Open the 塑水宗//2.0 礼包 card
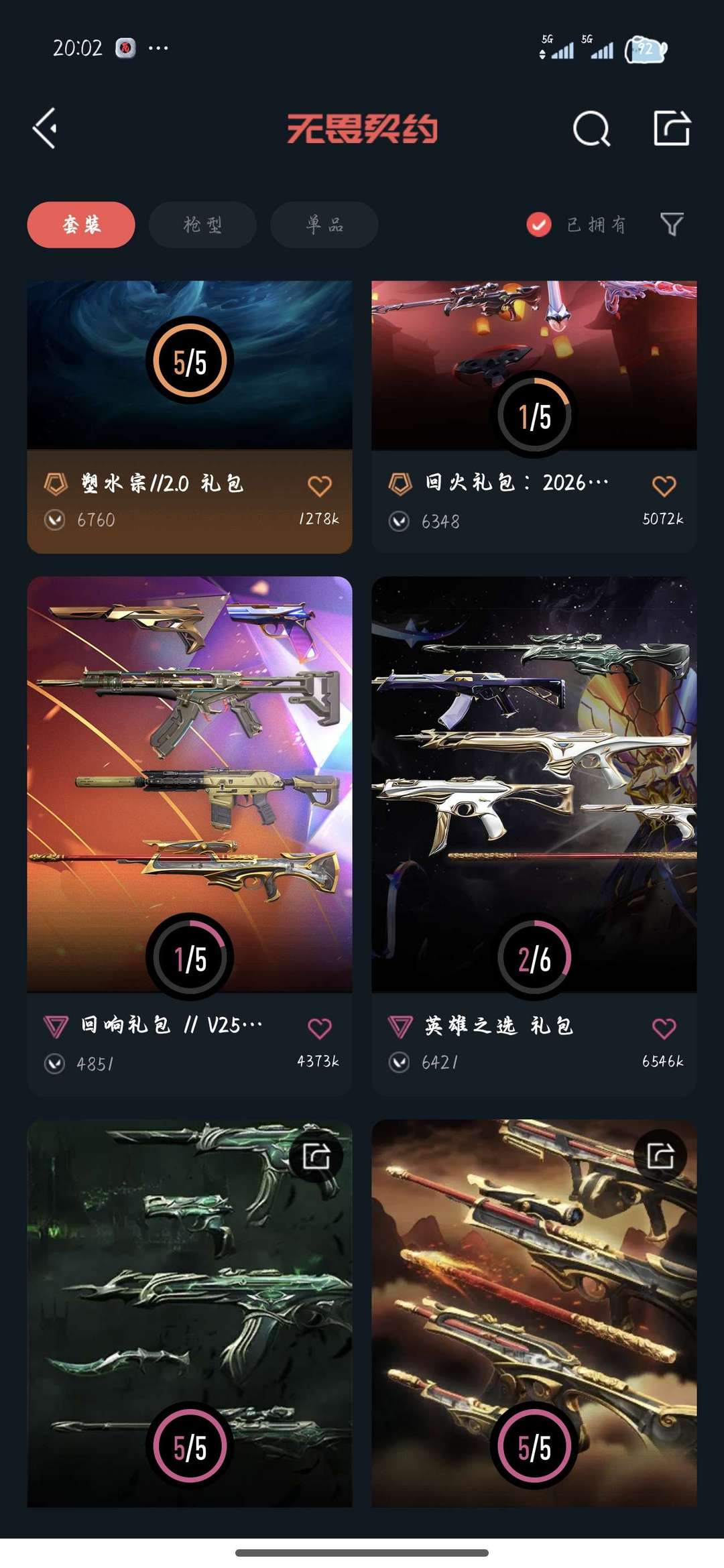Viewport: 724px width, 1568px height. [x=190, y=417]
